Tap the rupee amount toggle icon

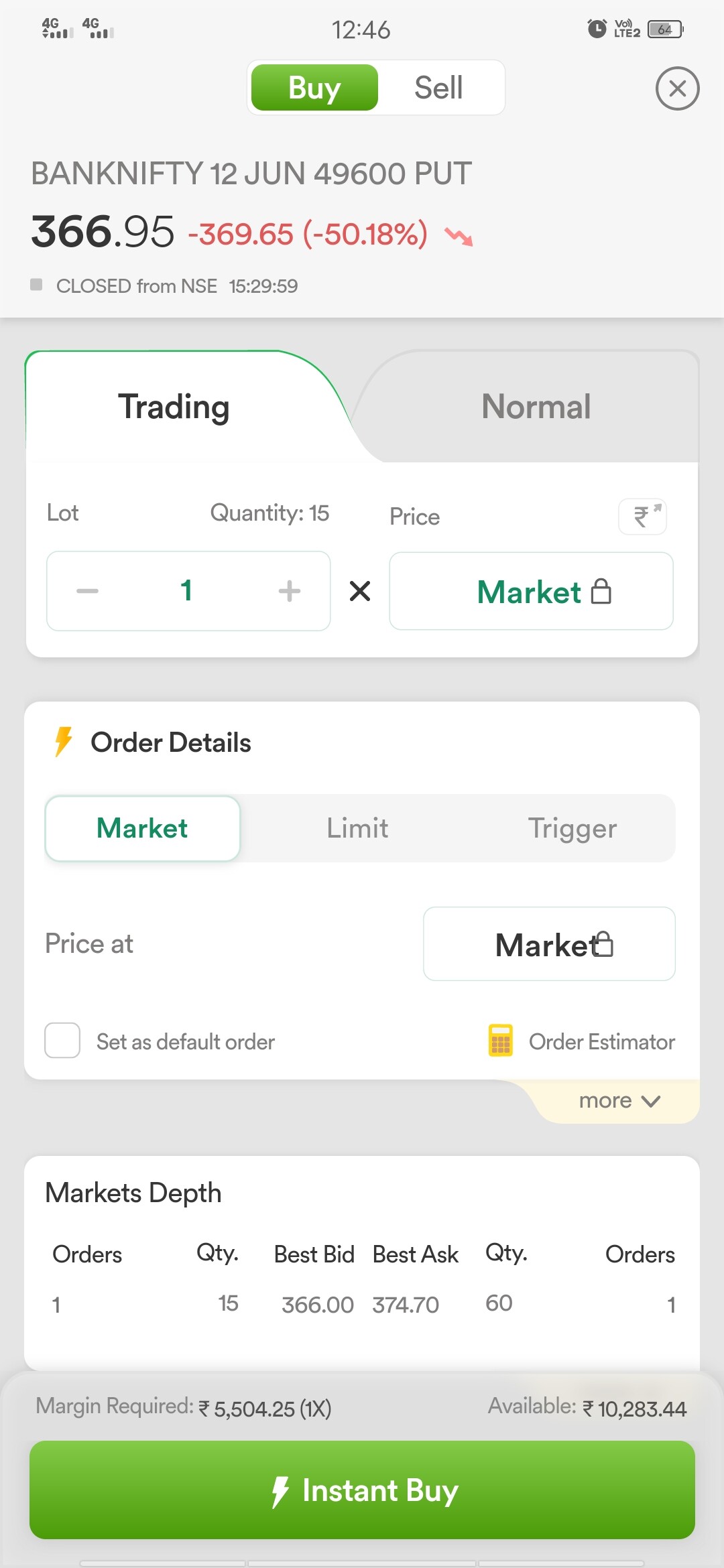pos(642,517)
